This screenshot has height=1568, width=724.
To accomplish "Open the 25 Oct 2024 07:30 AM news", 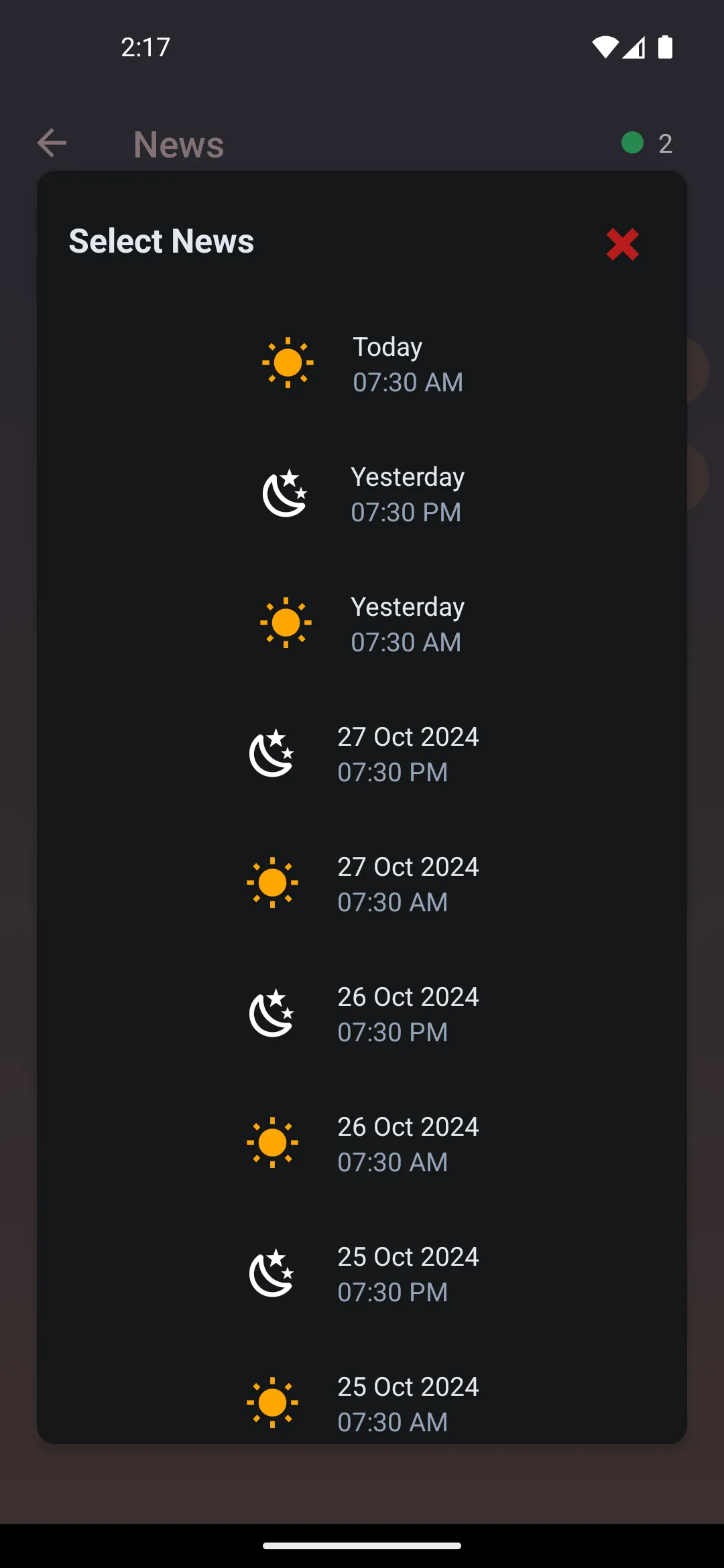I will [407, 1403].
